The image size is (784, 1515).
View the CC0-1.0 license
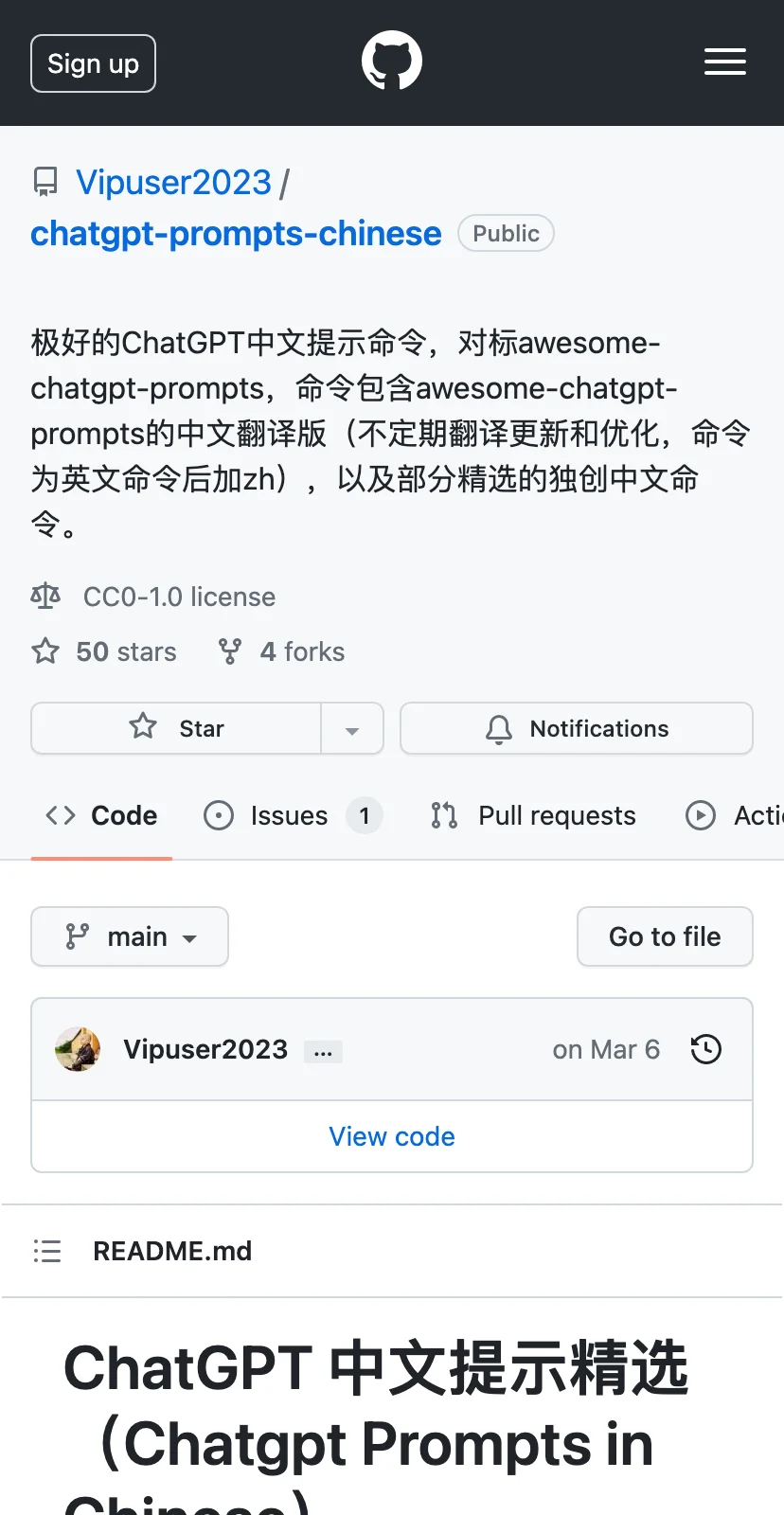(179, 597)
